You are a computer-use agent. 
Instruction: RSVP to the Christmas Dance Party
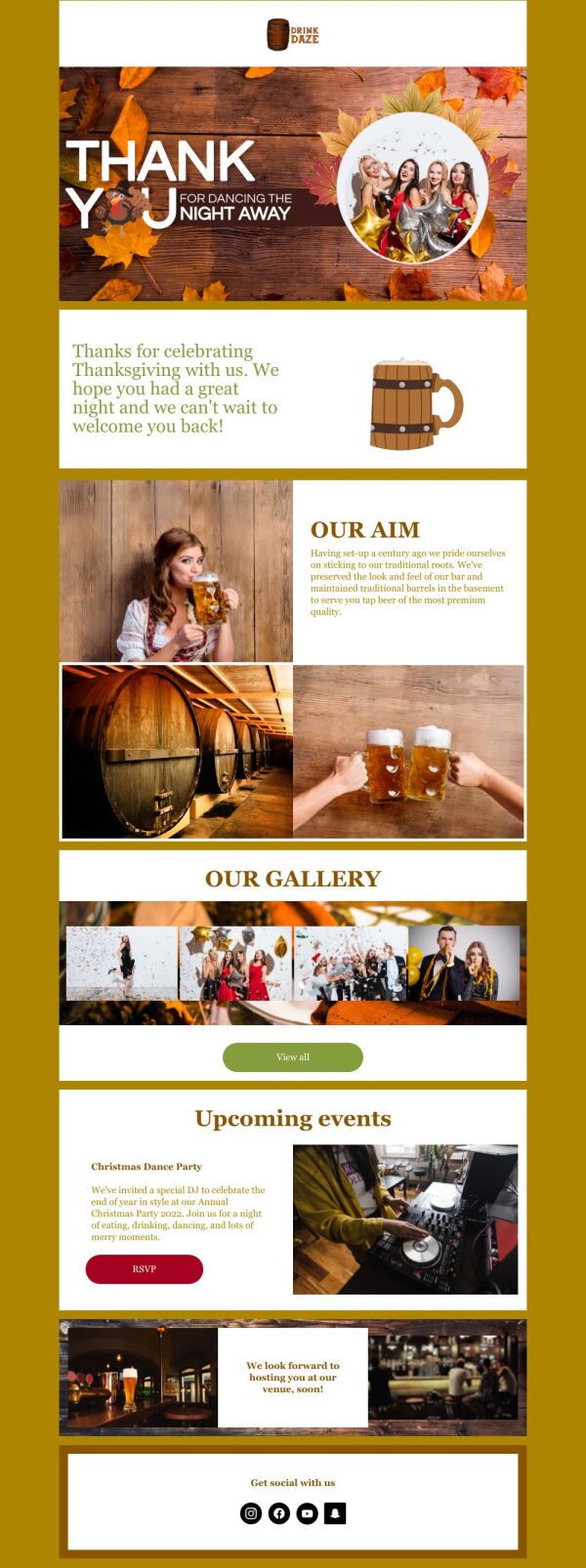pos(145,1269)
